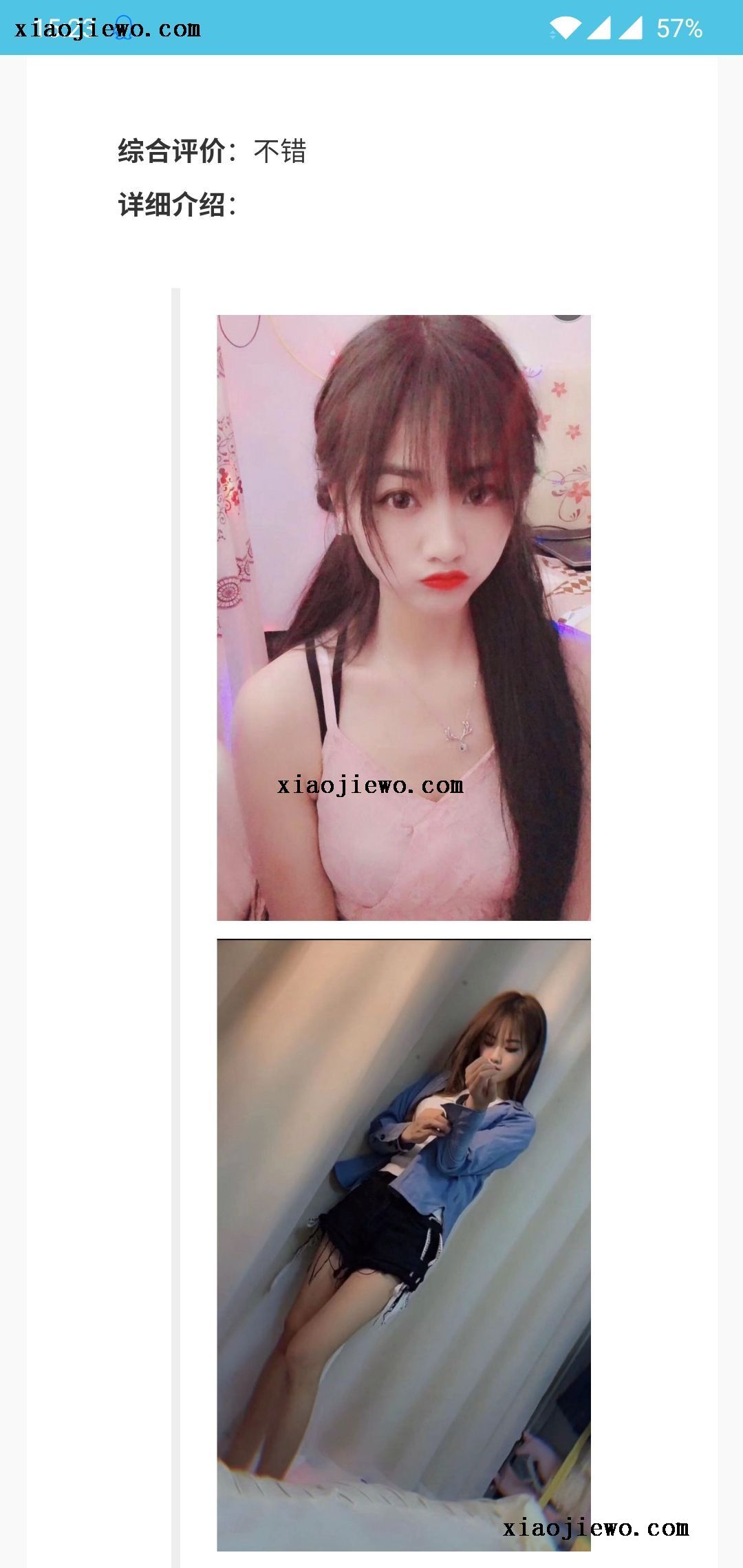The width and height of the screenshot is (743, 1568).
Task: Open the photo of girl in blue jacket
Action: (x=404, y=1243)
